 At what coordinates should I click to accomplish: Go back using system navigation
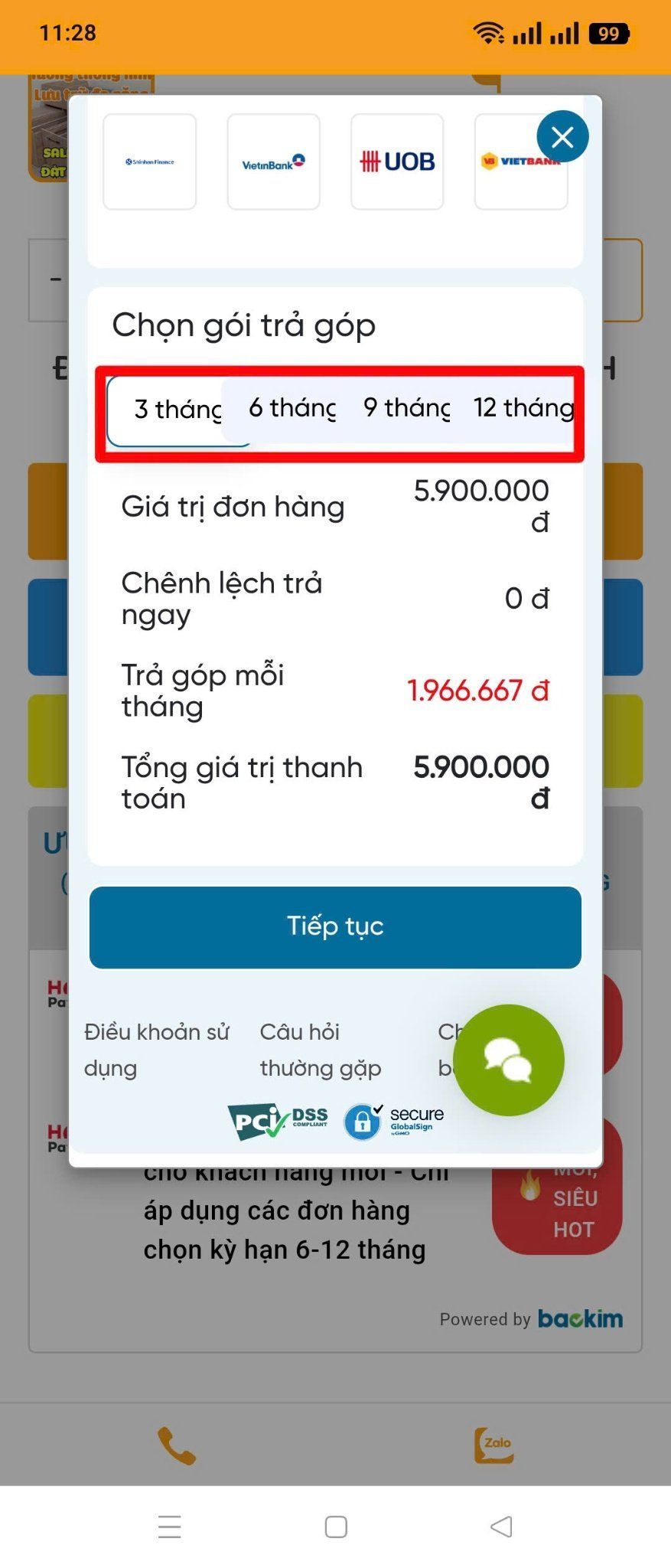(x=501, y=1527)
